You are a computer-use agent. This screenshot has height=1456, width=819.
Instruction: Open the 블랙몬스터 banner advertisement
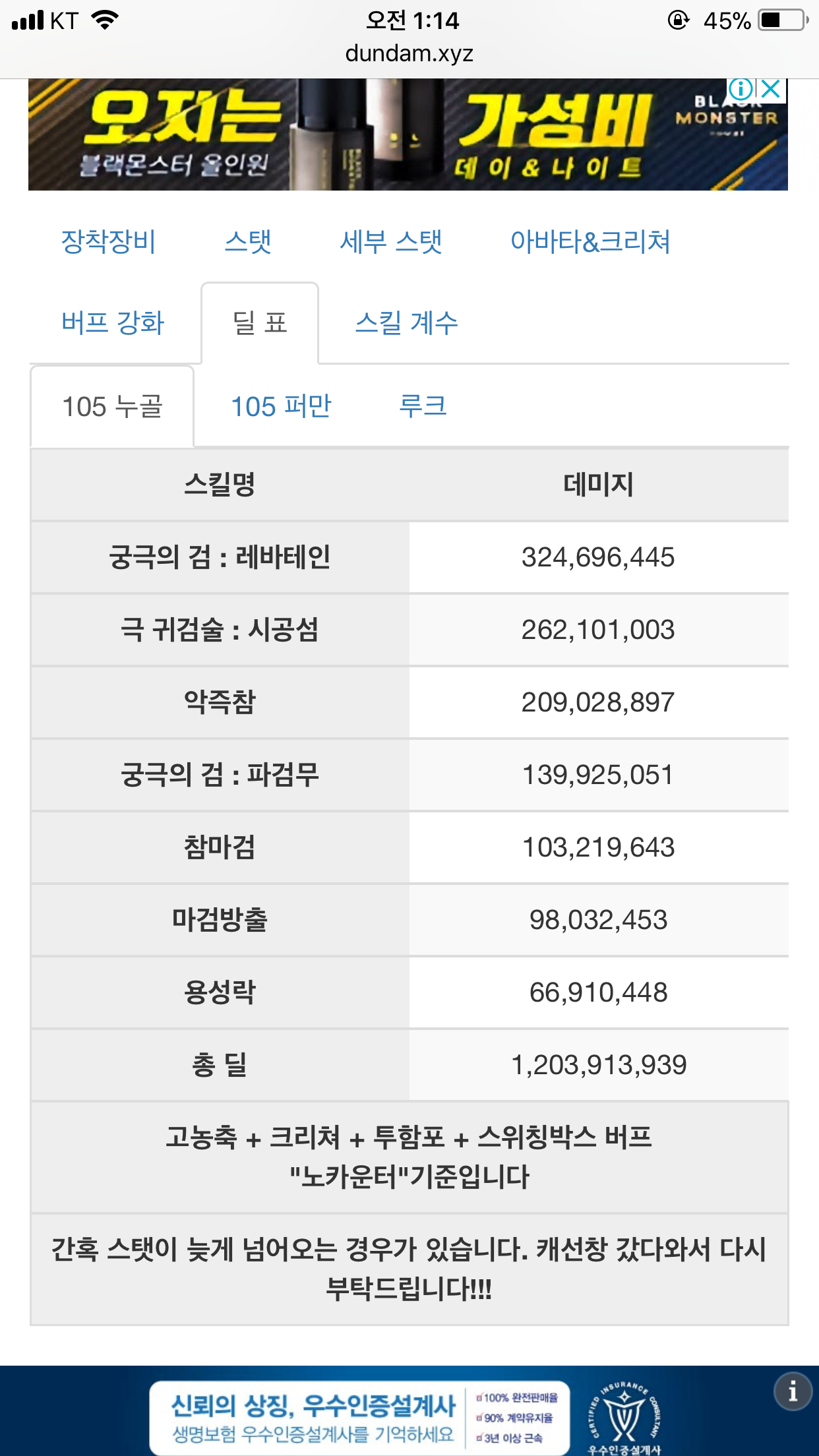pyautogui.click(x=408, y=135)
